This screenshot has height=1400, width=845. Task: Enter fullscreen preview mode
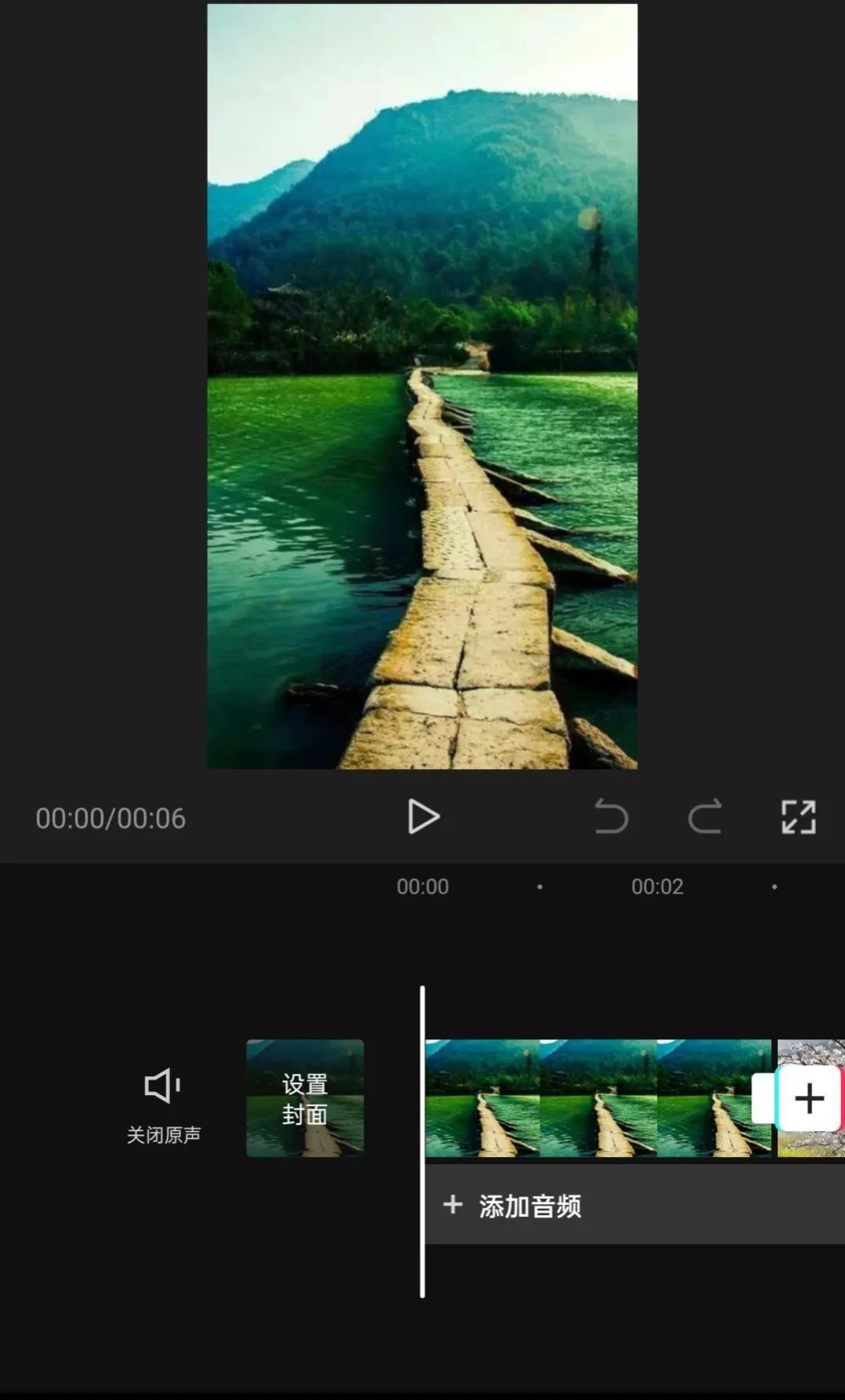[x=798, y=818]
